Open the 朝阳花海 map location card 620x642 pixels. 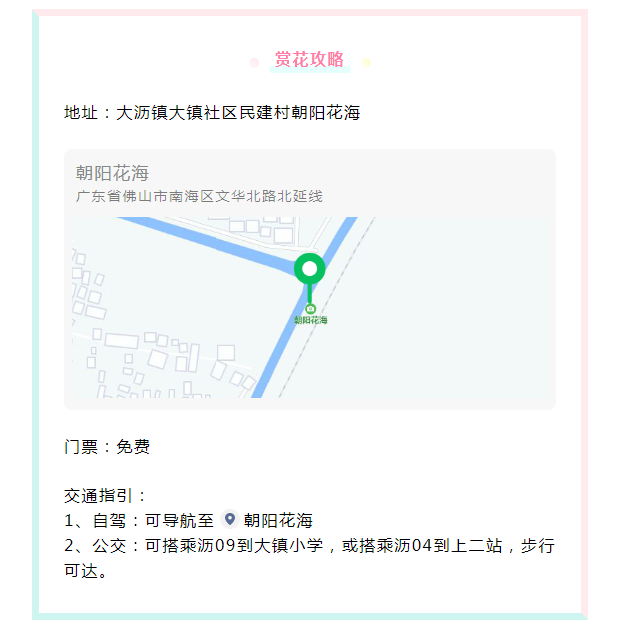tap(309, 279)
